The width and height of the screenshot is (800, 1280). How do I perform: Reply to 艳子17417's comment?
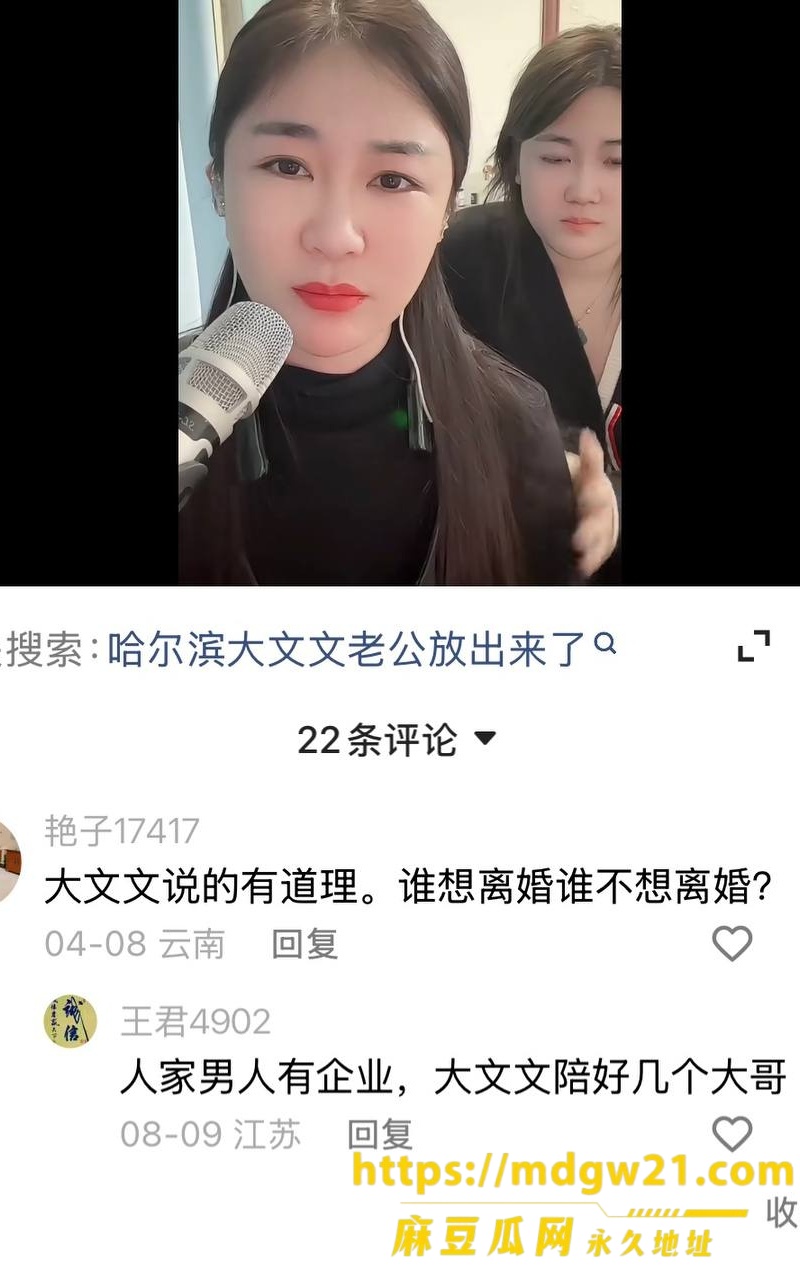pos(305,944)
